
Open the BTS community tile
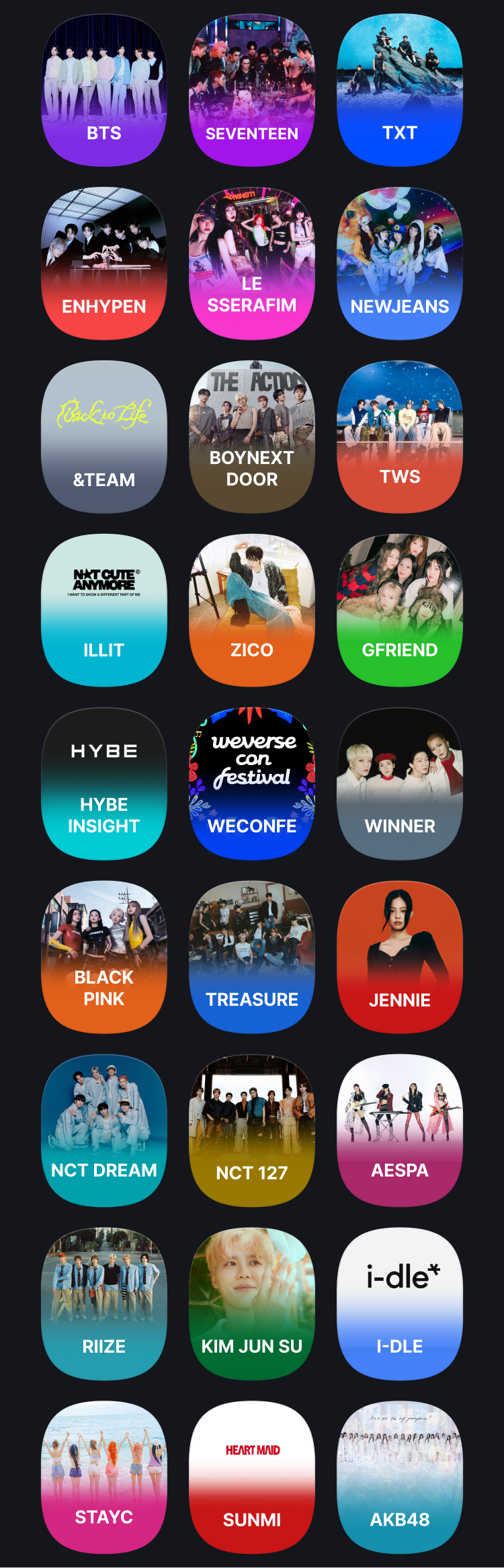pos(104,91)
